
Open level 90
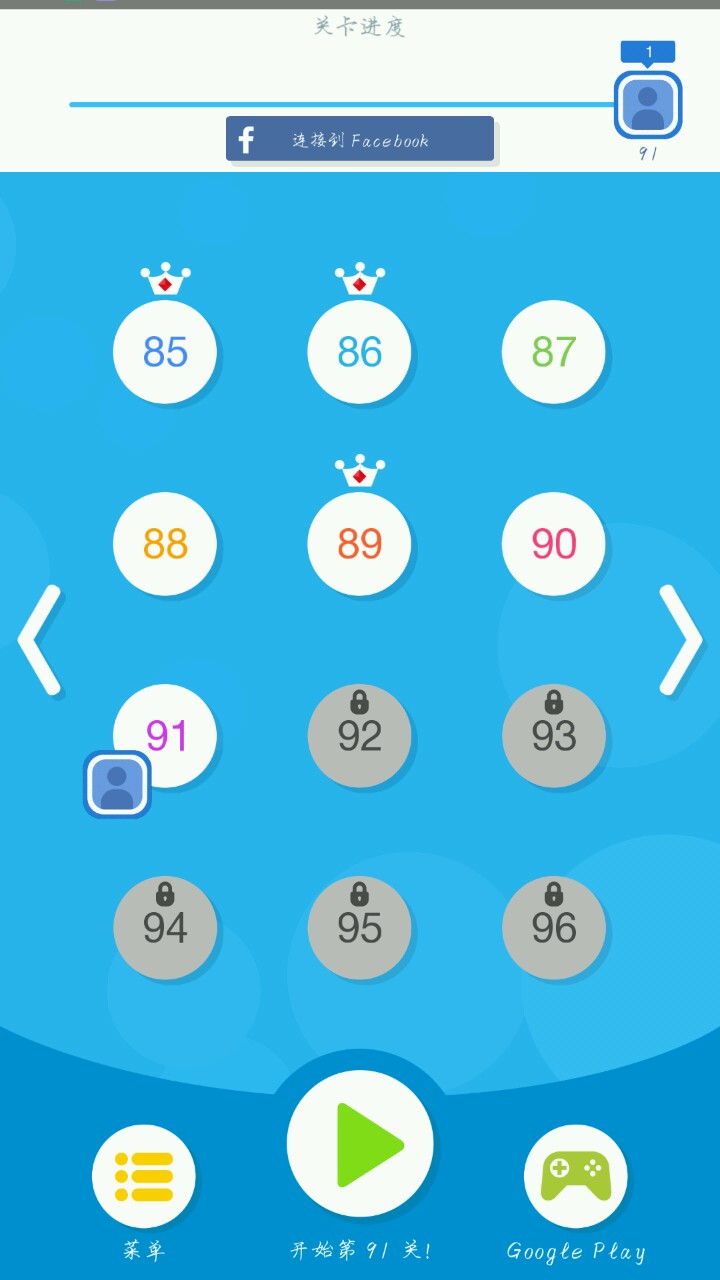pyautogui.click(x=553, y=544)
